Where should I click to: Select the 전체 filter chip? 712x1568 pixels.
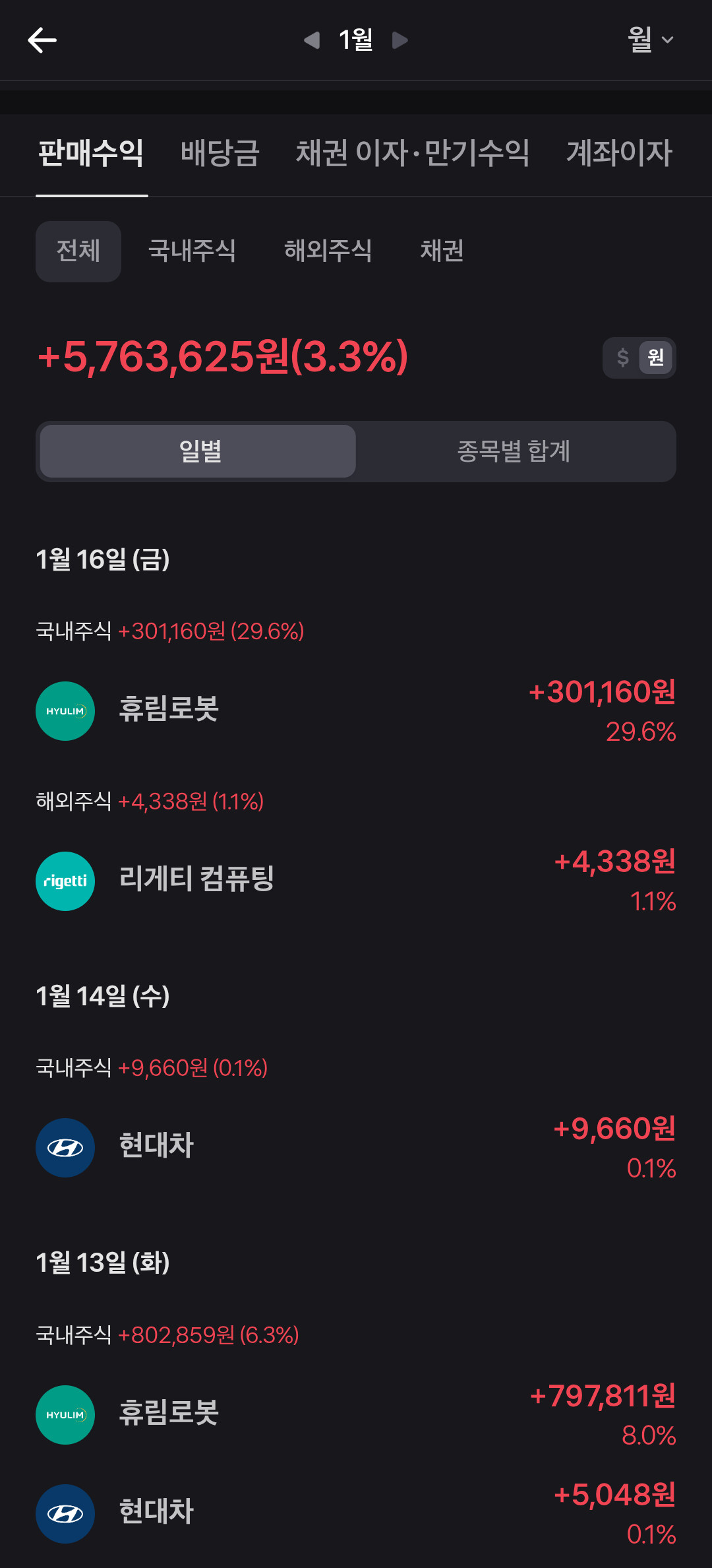pos(78,251)
